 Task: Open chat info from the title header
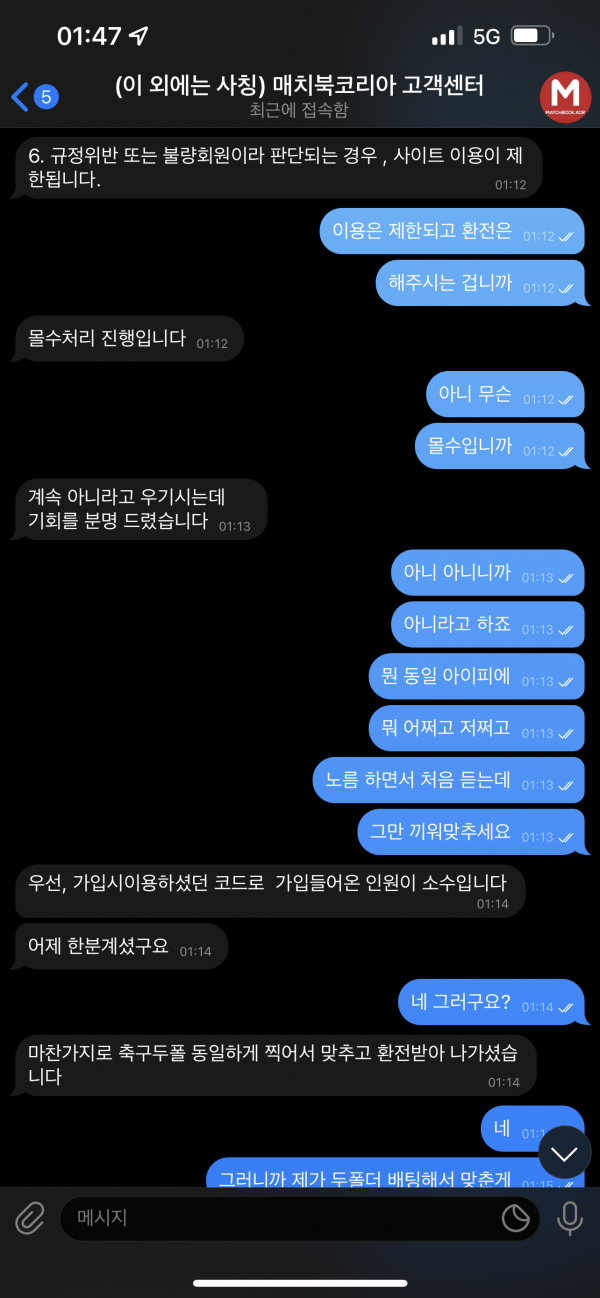(298, 97)
